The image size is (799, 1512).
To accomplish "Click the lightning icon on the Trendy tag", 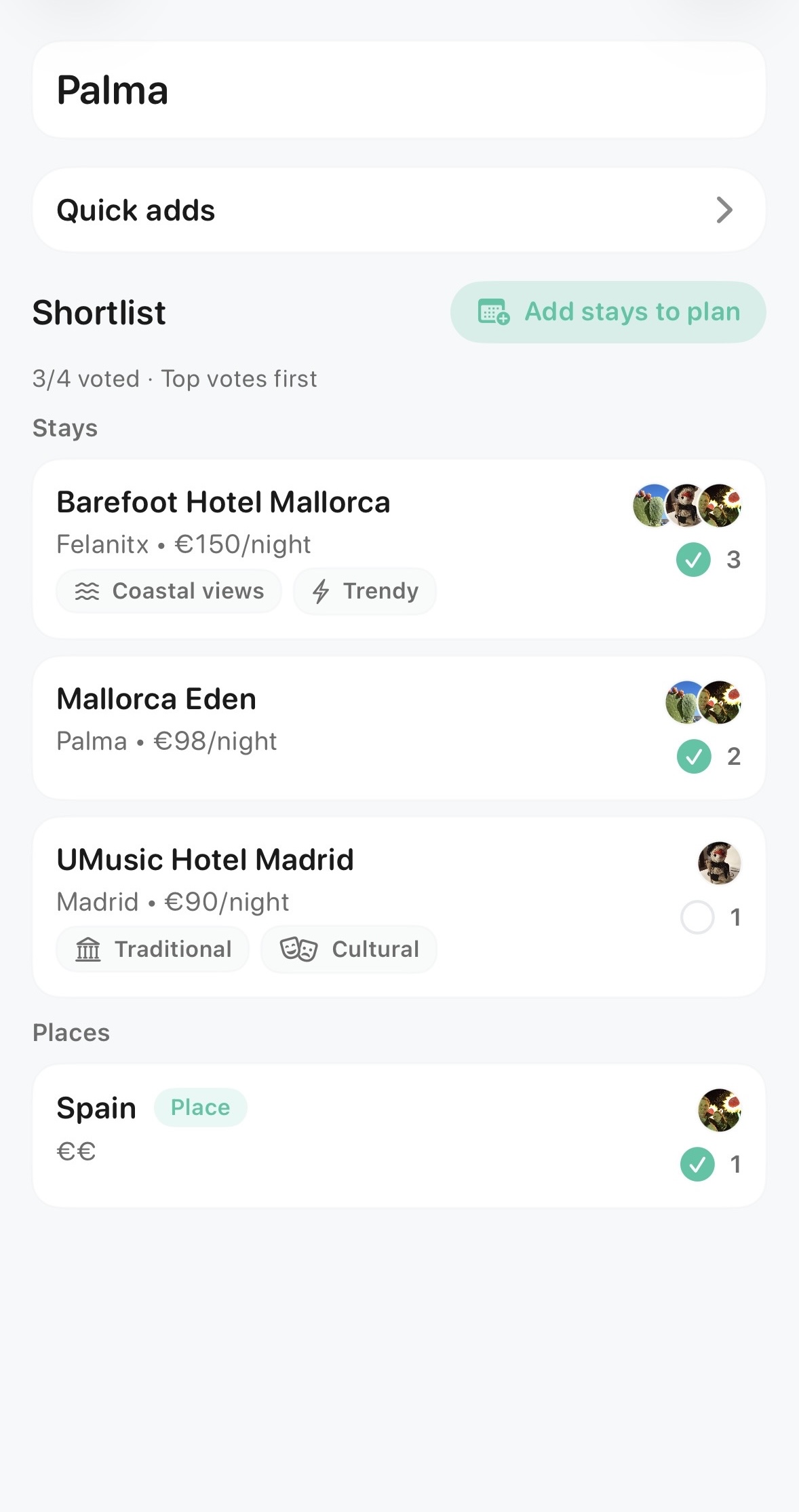I will click(321, 590).
